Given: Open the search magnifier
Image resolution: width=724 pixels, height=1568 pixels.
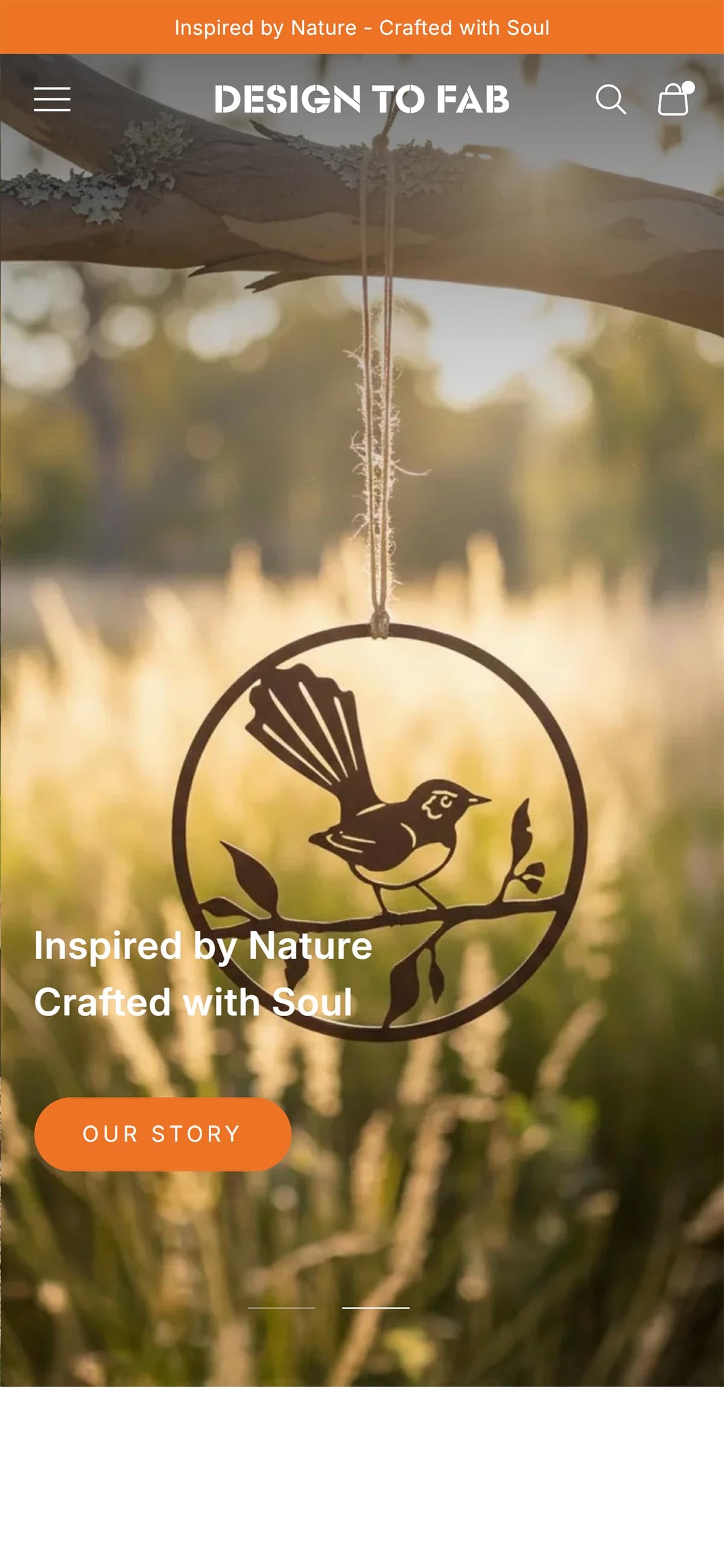Looking at the screenshot, I should pyautogui.click(x=610, y=100).
